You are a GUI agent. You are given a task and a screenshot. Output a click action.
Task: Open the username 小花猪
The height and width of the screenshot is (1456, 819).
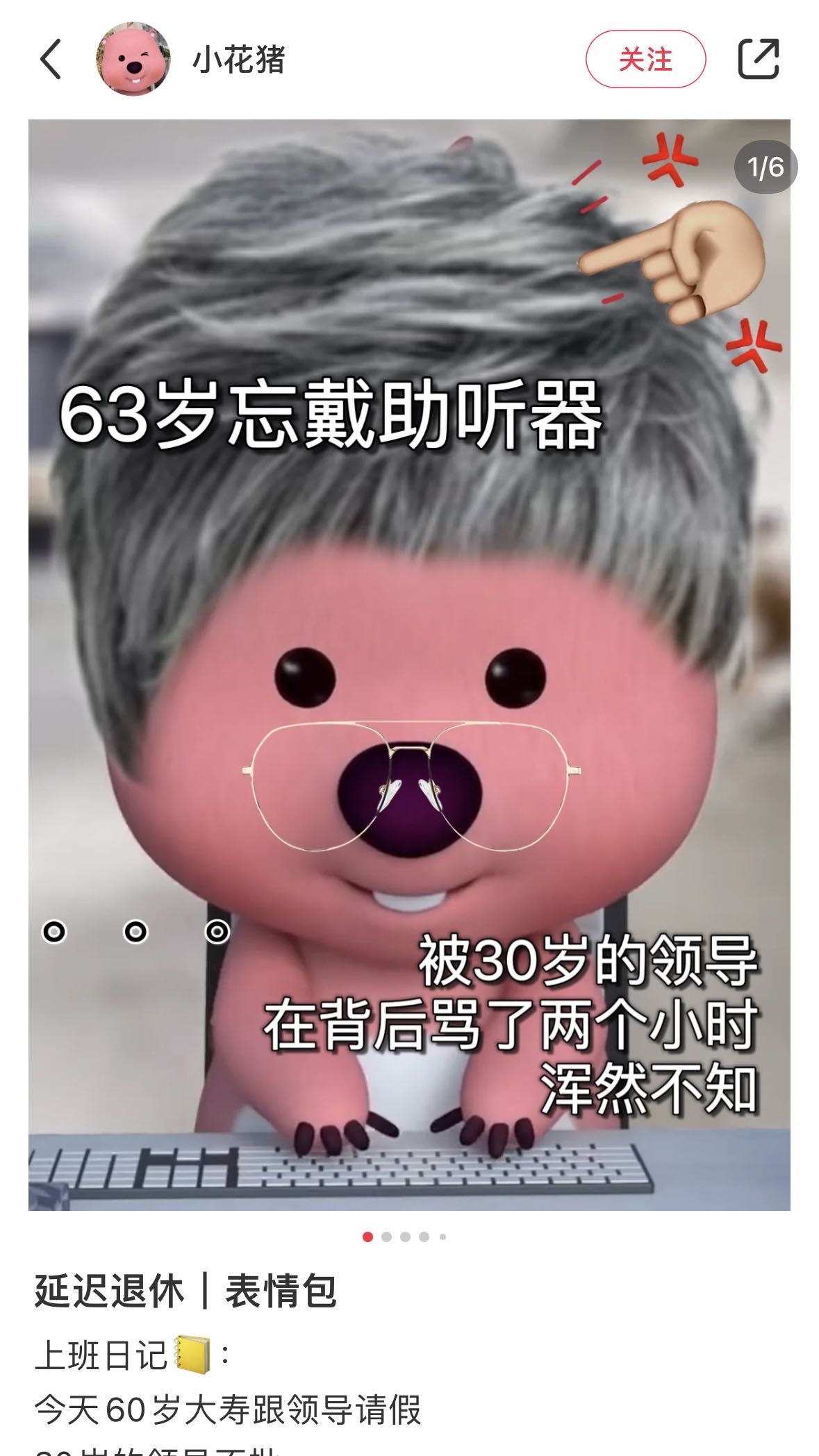pyautogui.click(x=238, y=60)
